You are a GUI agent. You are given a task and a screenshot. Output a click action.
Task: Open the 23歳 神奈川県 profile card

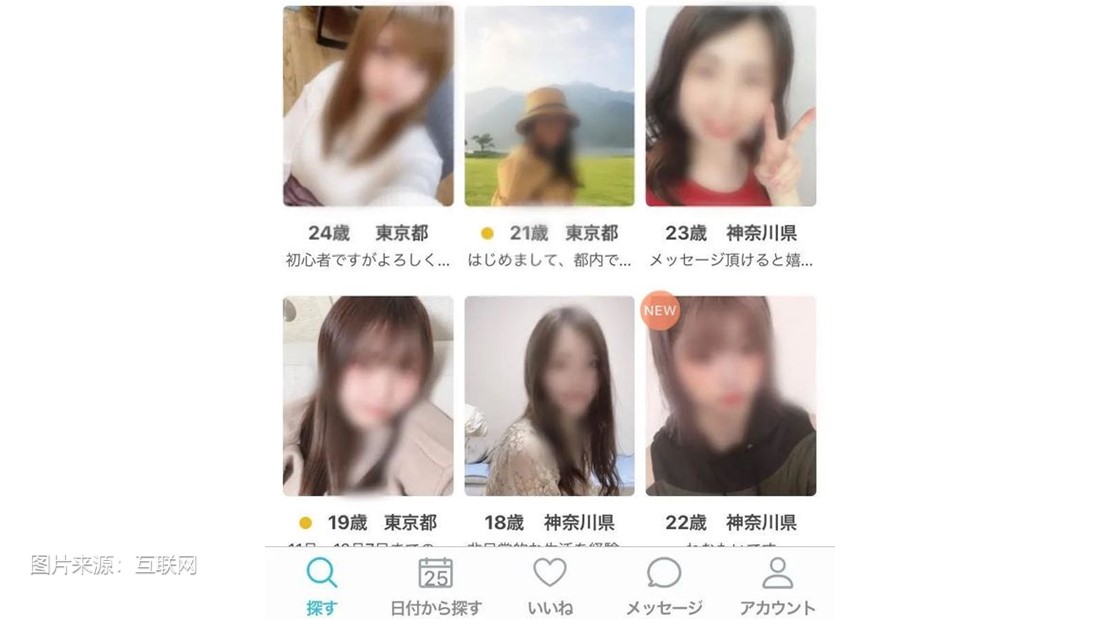(x=730, y=107)
